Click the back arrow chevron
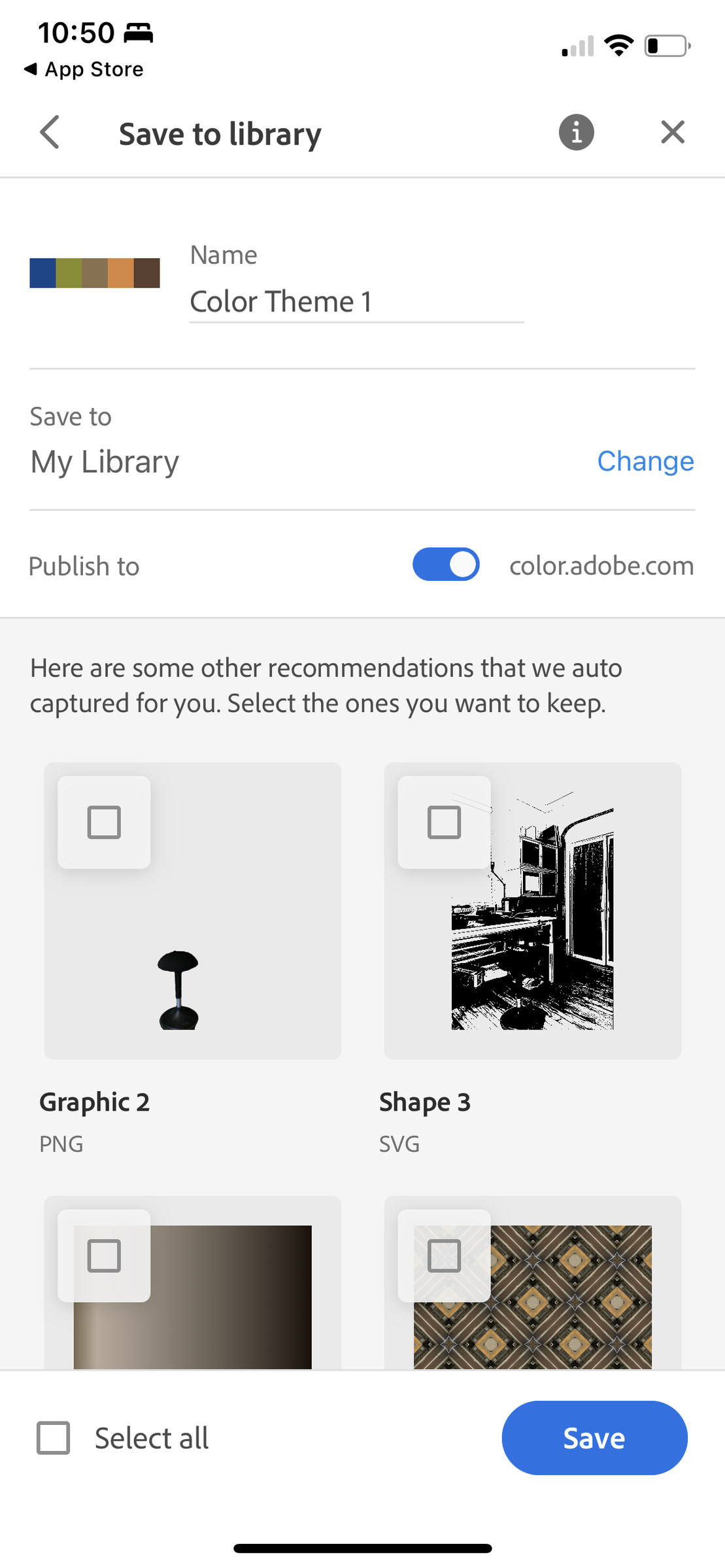 click(50, 133)
